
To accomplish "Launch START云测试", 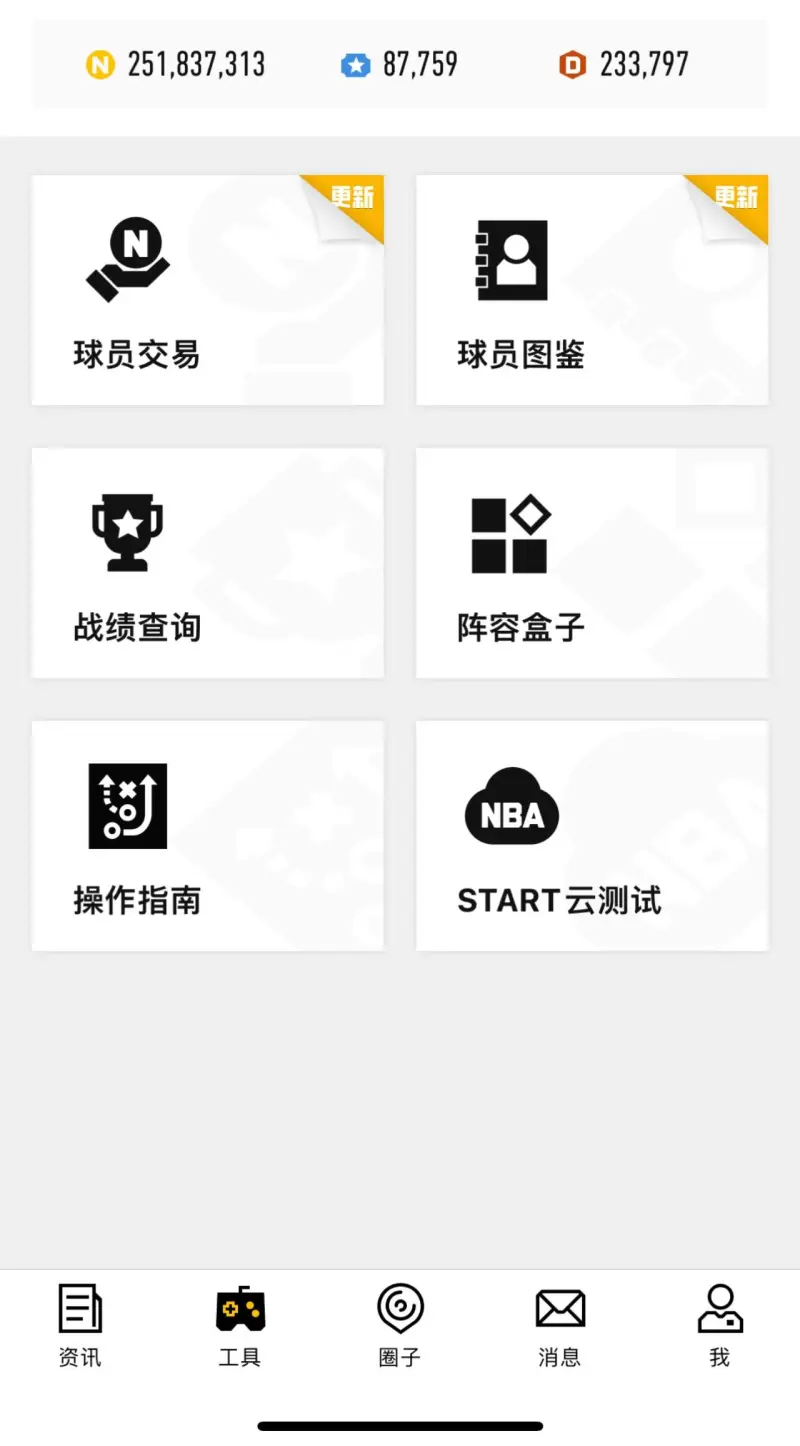I will 592,836.
